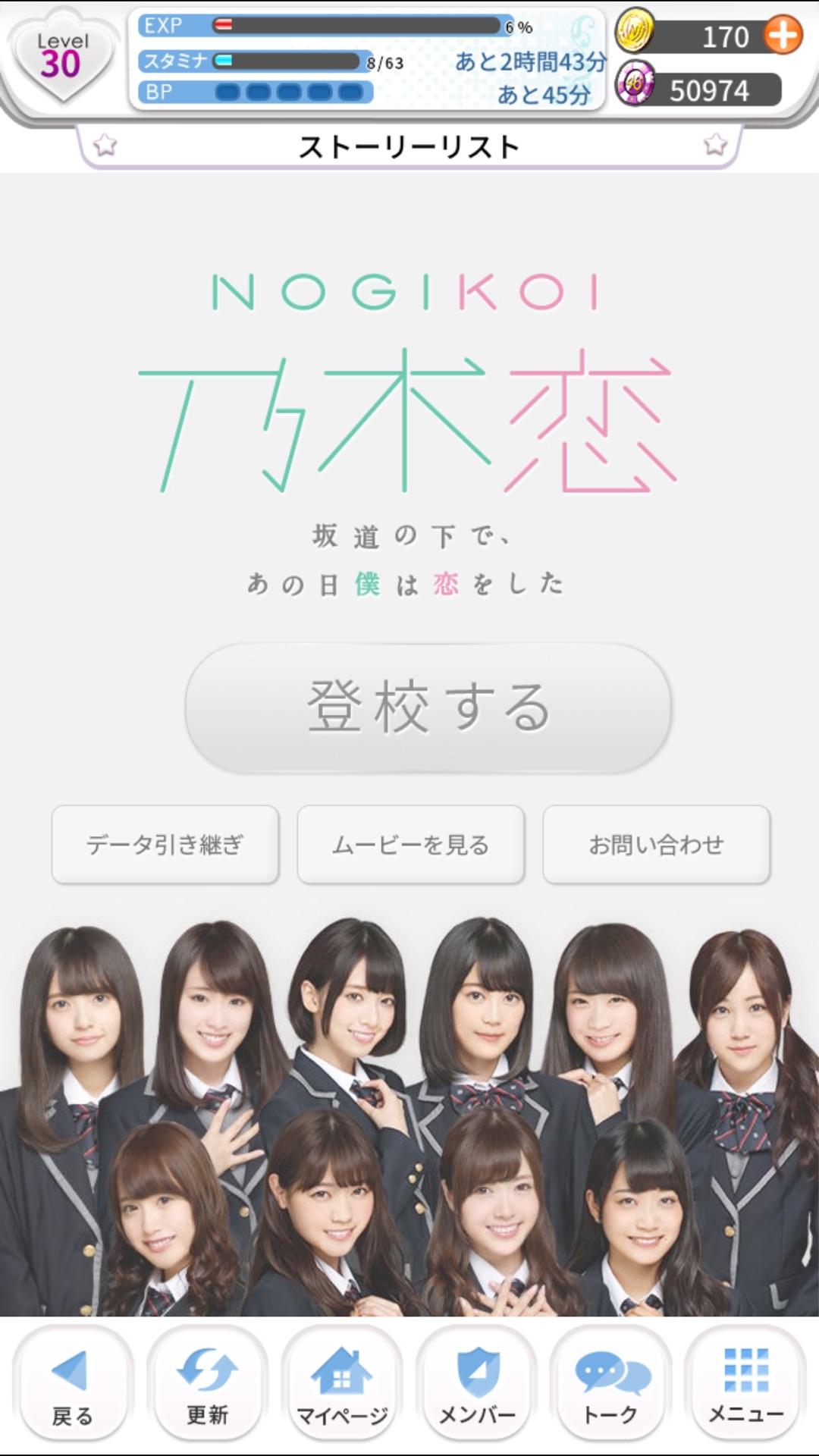Viewport: 819px width, 1456px height.
Task: Open データ引き継ぎ data transfer
Action: [165, 844]
